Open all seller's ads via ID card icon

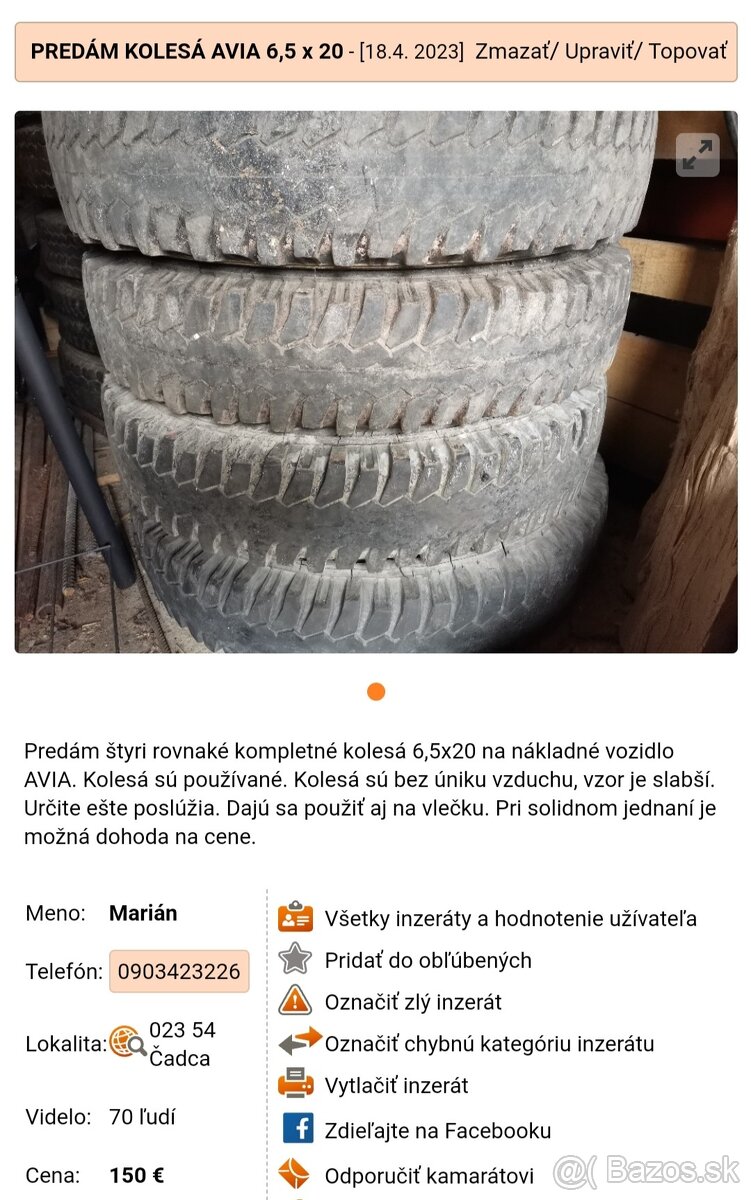point(295,915)
